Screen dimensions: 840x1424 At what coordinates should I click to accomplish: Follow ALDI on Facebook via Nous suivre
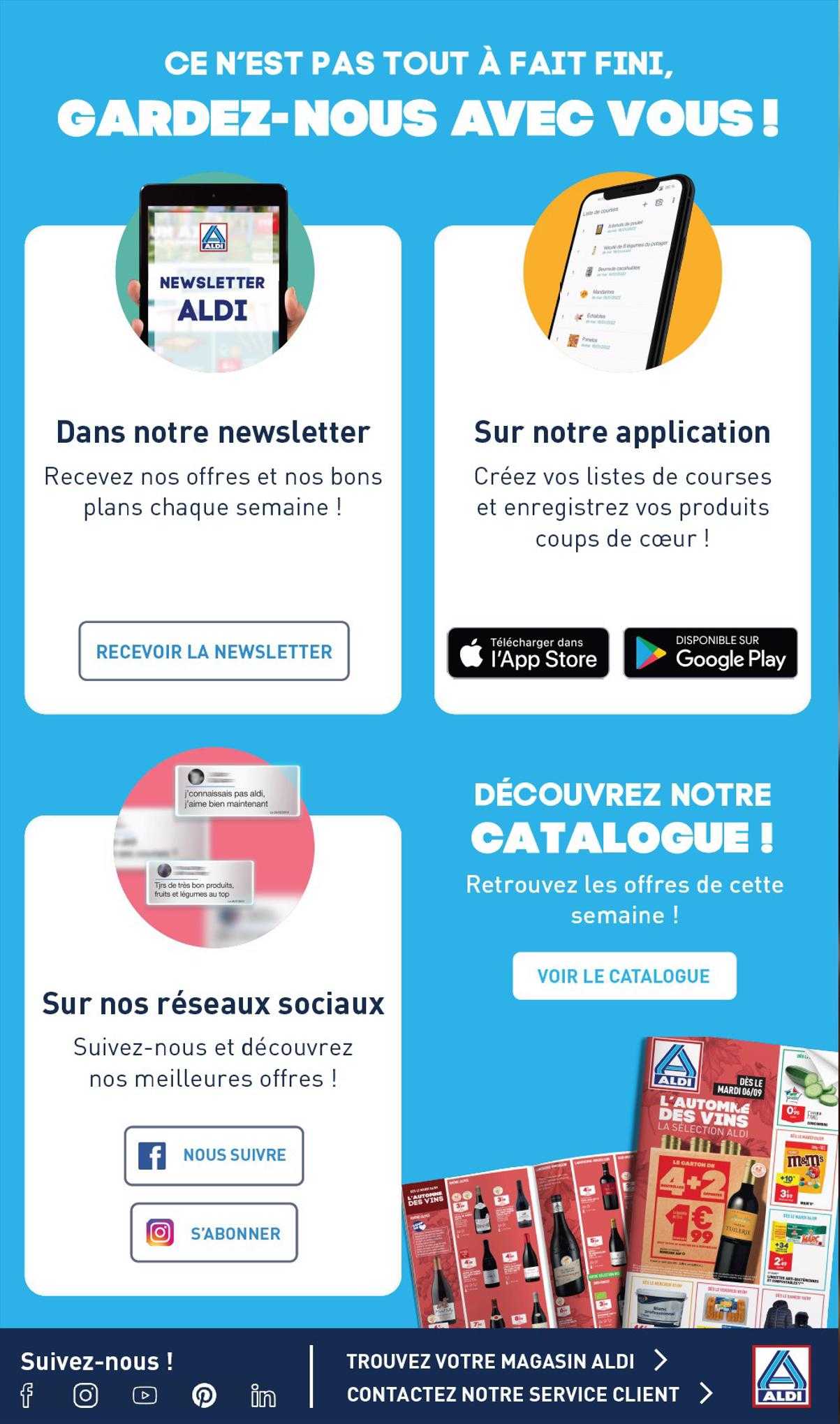pos(214,1155)
